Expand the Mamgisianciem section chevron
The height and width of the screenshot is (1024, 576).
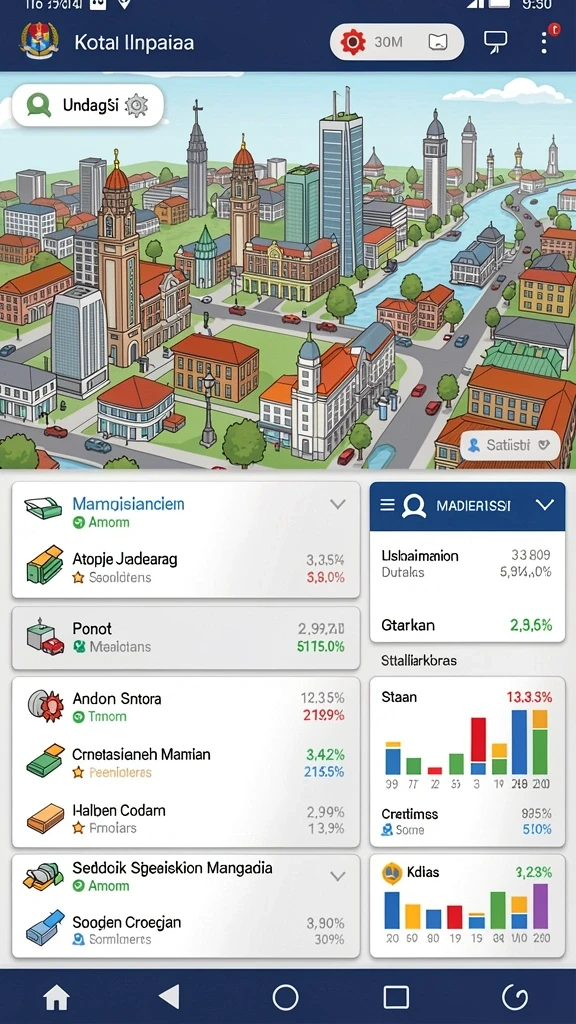[x=337, y=504]
